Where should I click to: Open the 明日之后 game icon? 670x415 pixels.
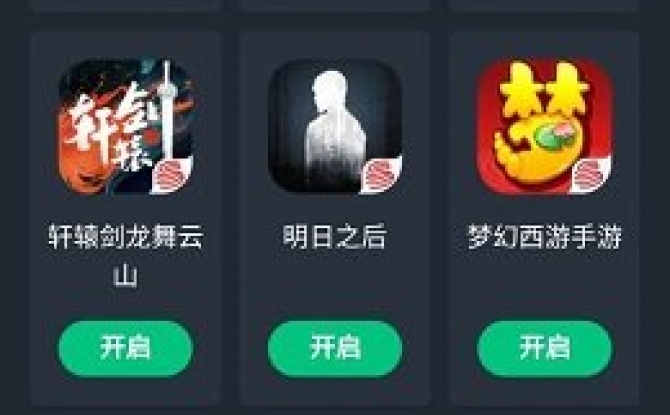pyautogui.click(x=335, y=127)
